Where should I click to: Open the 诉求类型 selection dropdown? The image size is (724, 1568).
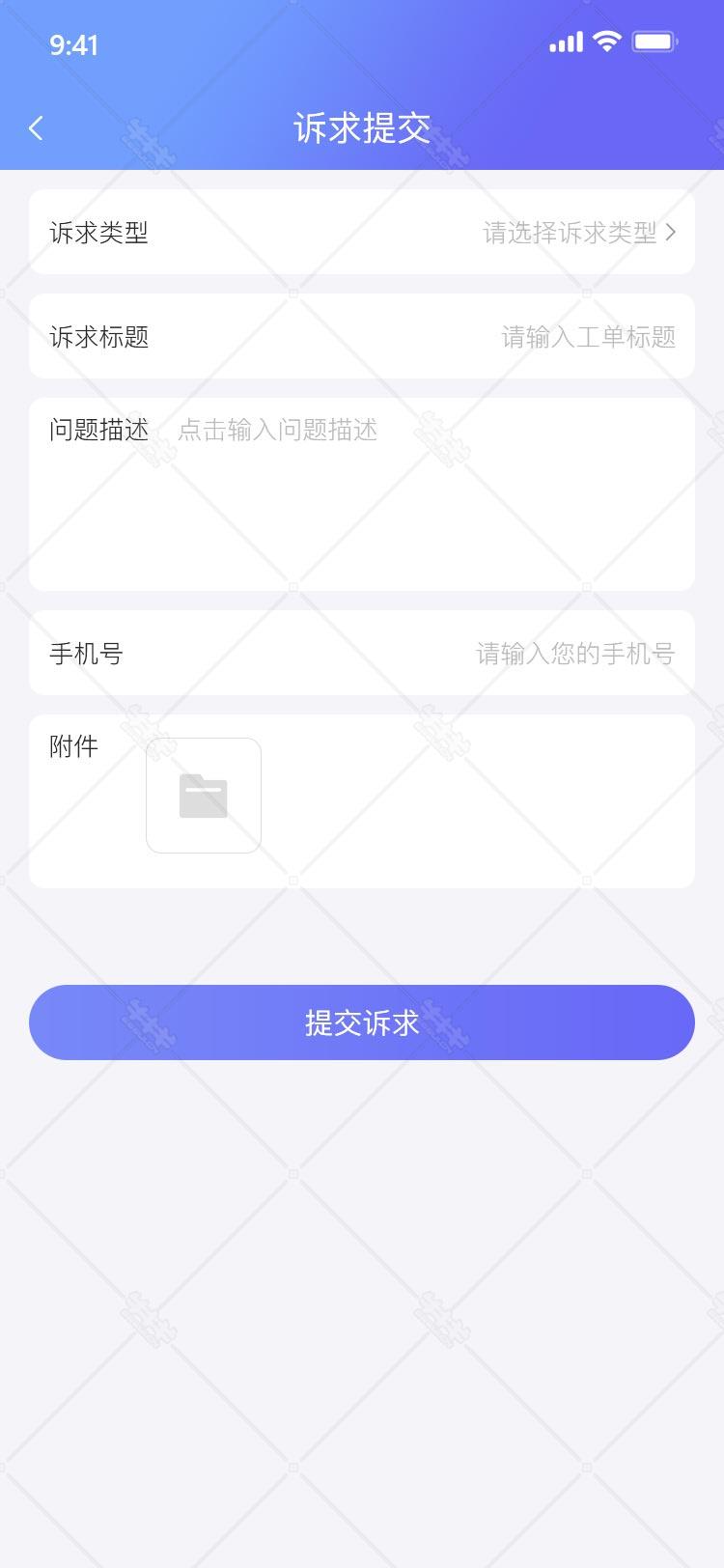(362, 232)
